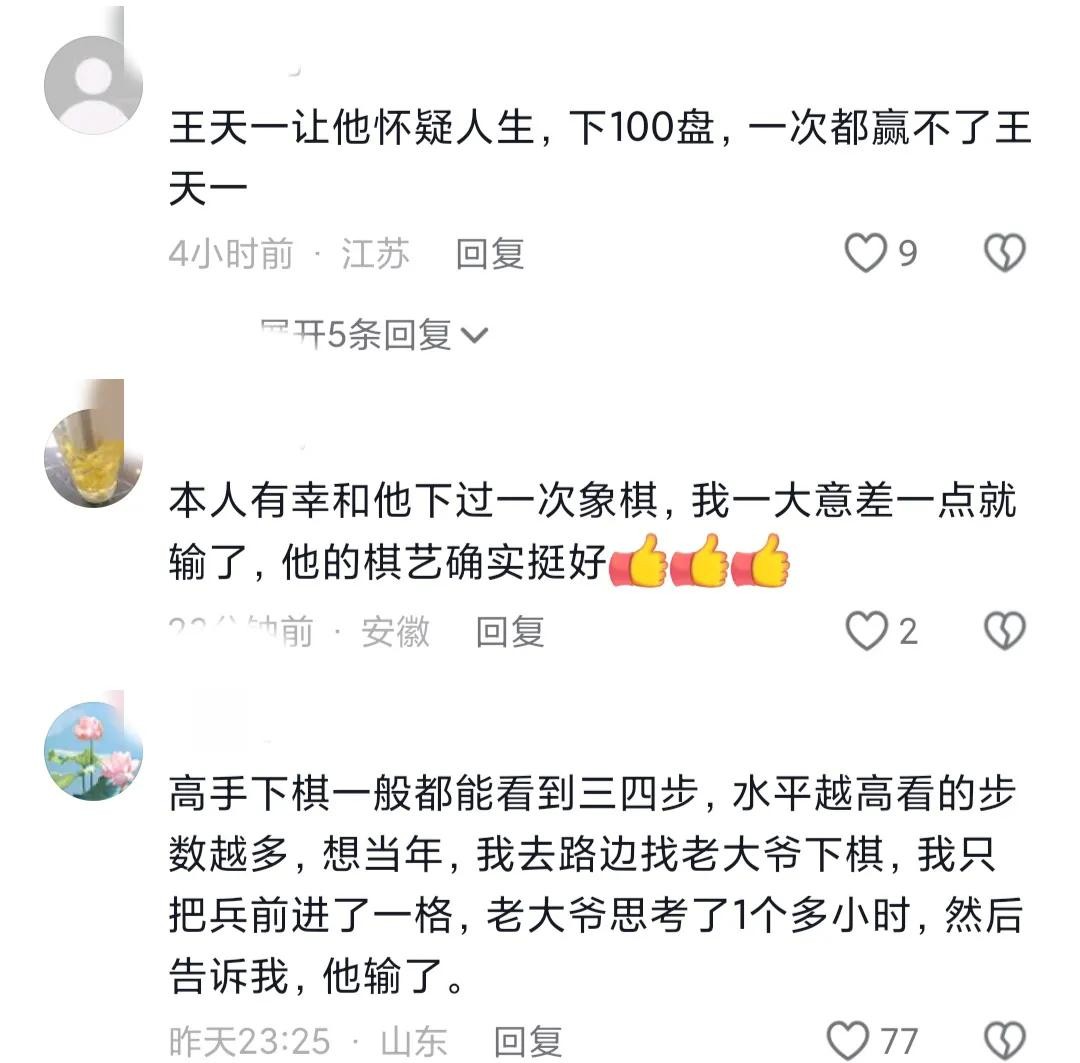The width and height of the screenshot is (1080, 1063).
Task: Like the 山东 comment with 77 likes
Action: point(849,1040)
